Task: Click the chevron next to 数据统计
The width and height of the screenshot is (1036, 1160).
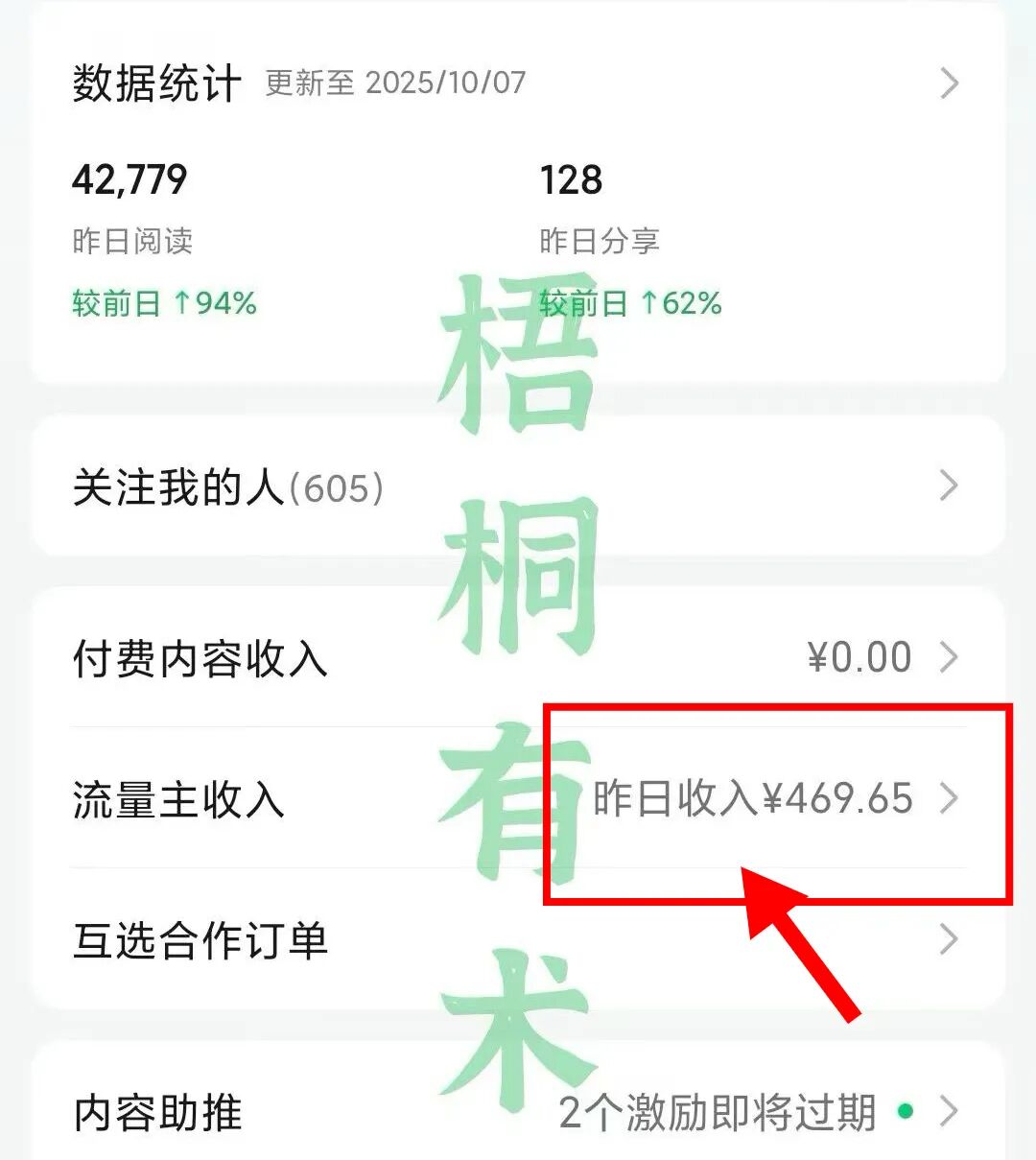Action: click(948, 82)
